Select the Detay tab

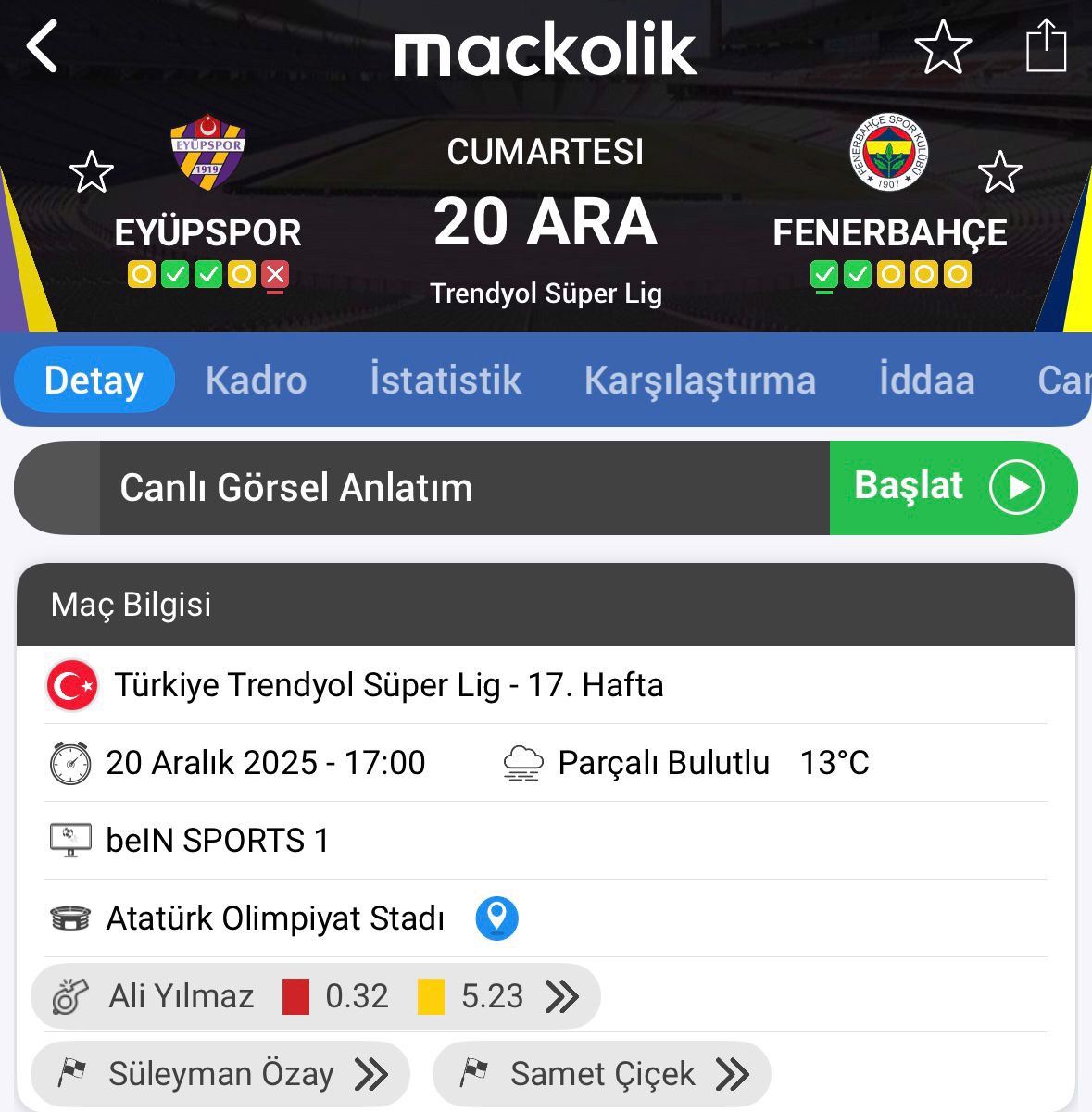click(x=94, y=381)
